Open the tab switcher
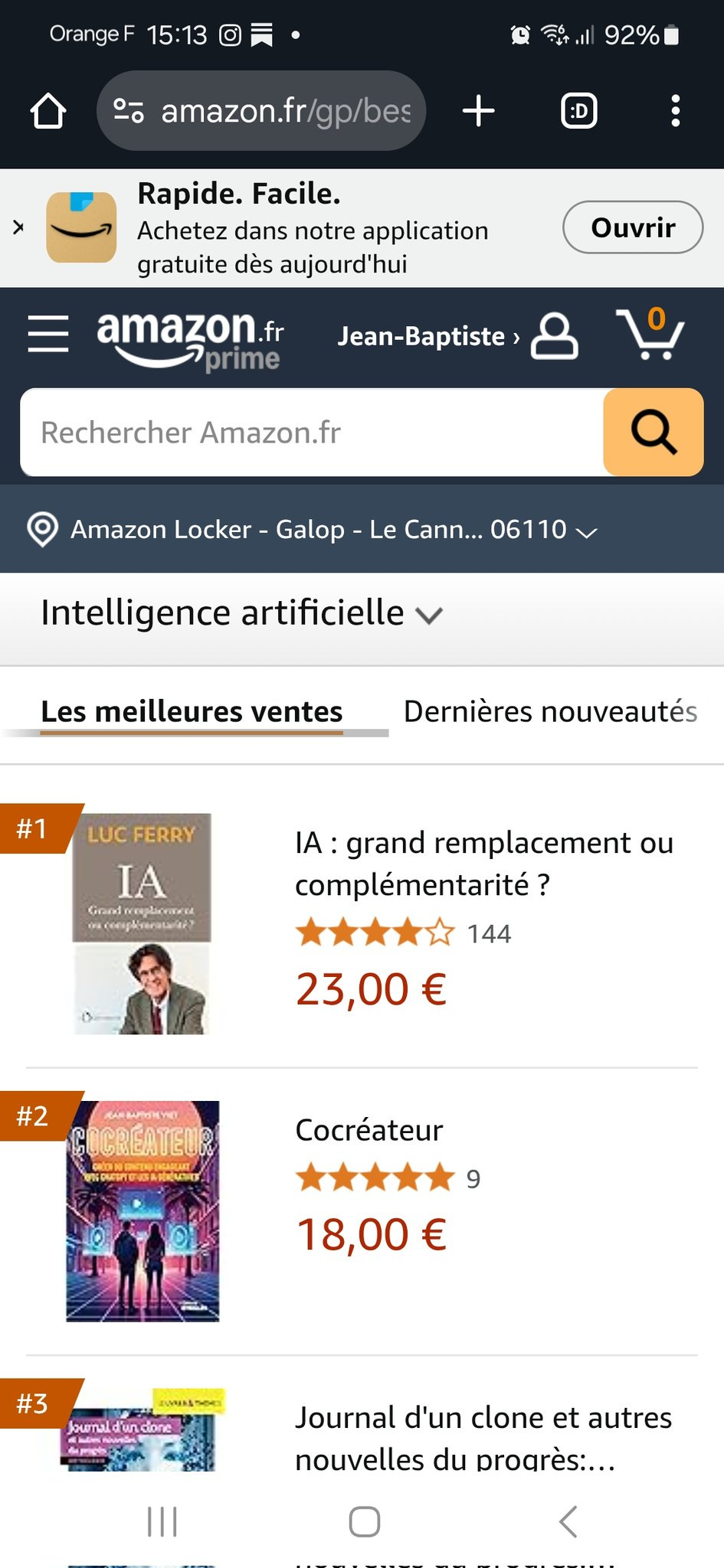 pos(578,111)
